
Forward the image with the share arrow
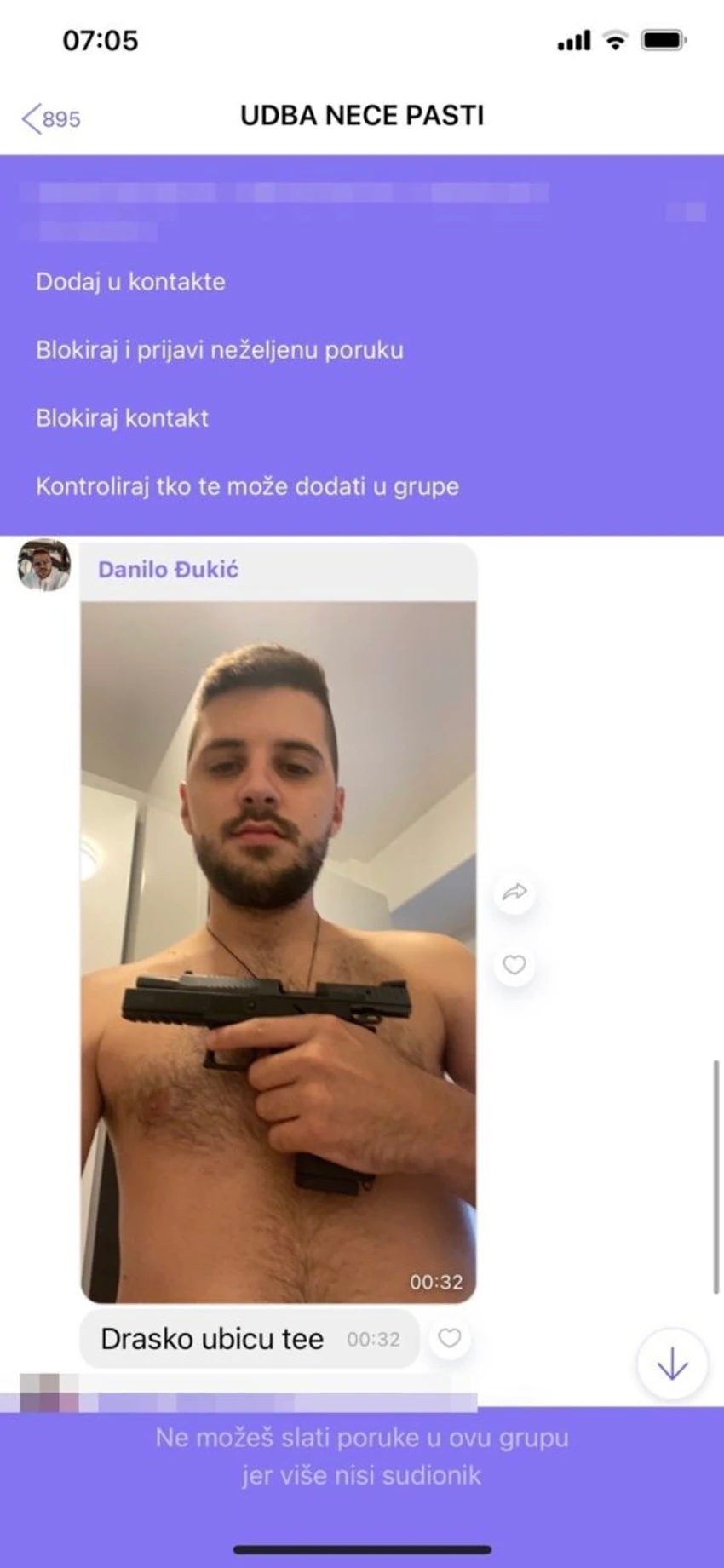pos(514,893)
